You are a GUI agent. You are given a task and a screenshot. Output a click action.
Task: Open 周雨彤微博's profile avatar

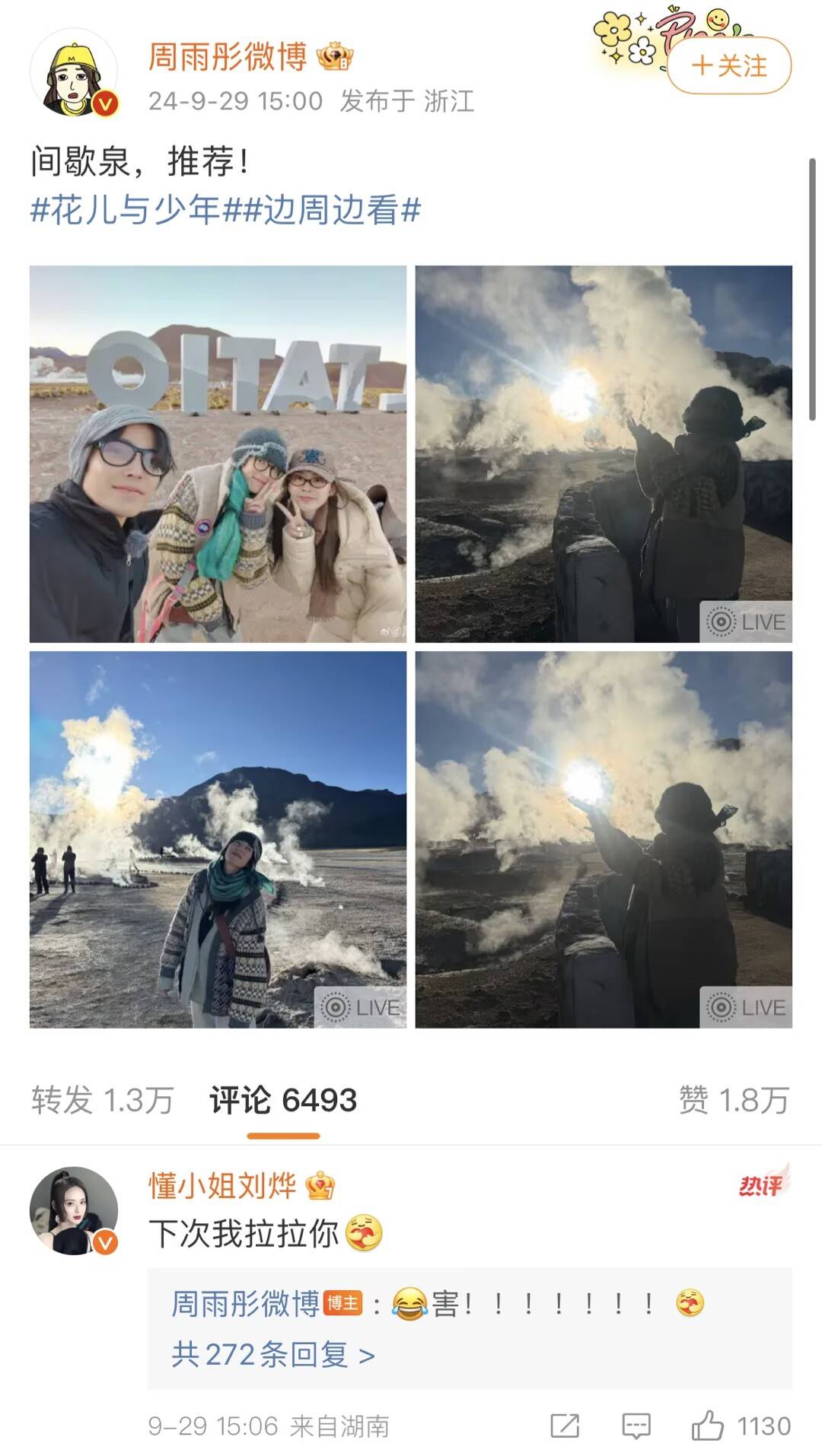coord(74,75)
